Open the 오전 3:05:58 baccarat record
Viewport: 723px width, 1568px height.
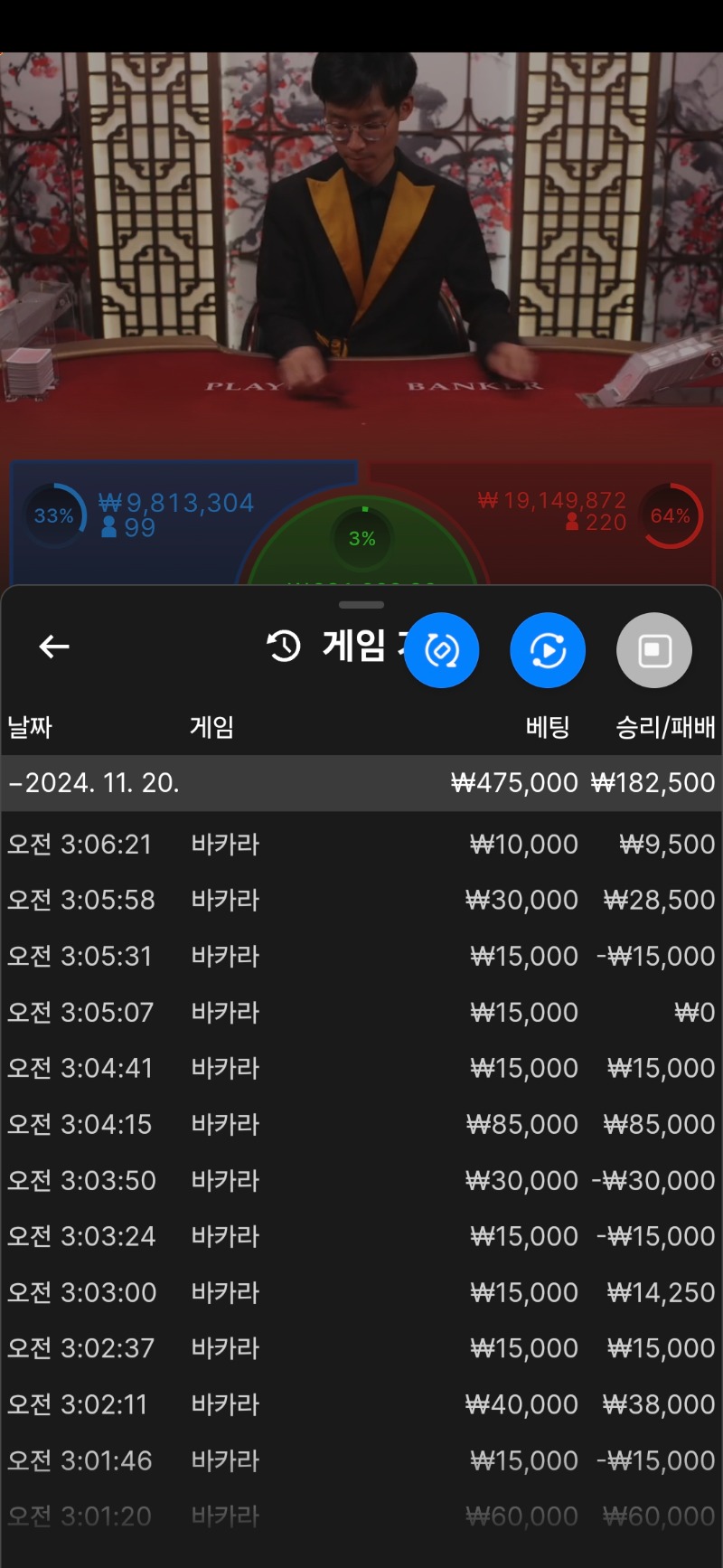click(361, 901)
